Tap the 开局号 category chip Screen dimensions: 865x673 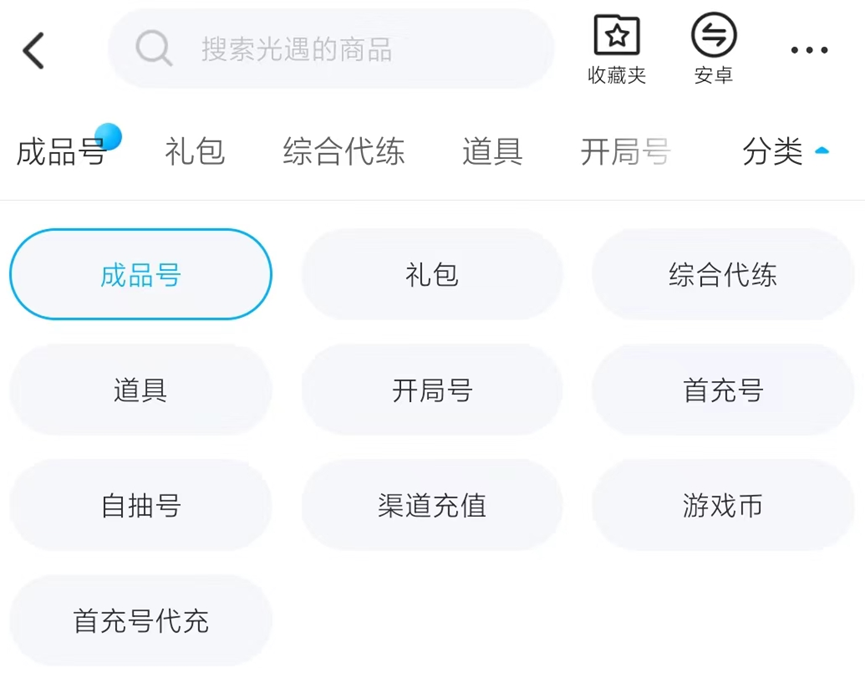click(x=432, y=390)
